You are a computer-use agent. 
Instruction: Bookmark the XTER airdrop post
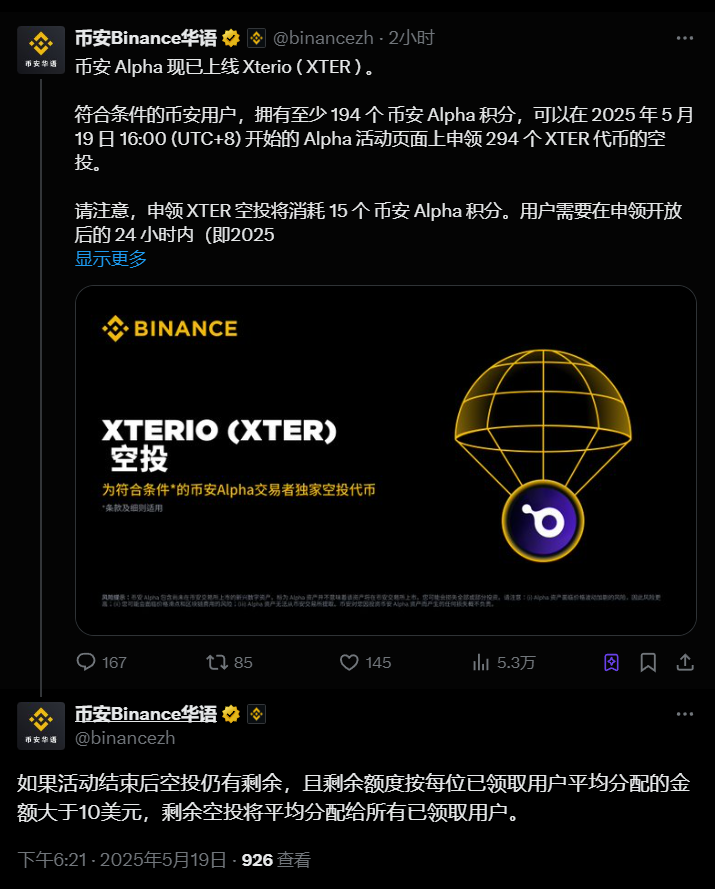point(648,662)
